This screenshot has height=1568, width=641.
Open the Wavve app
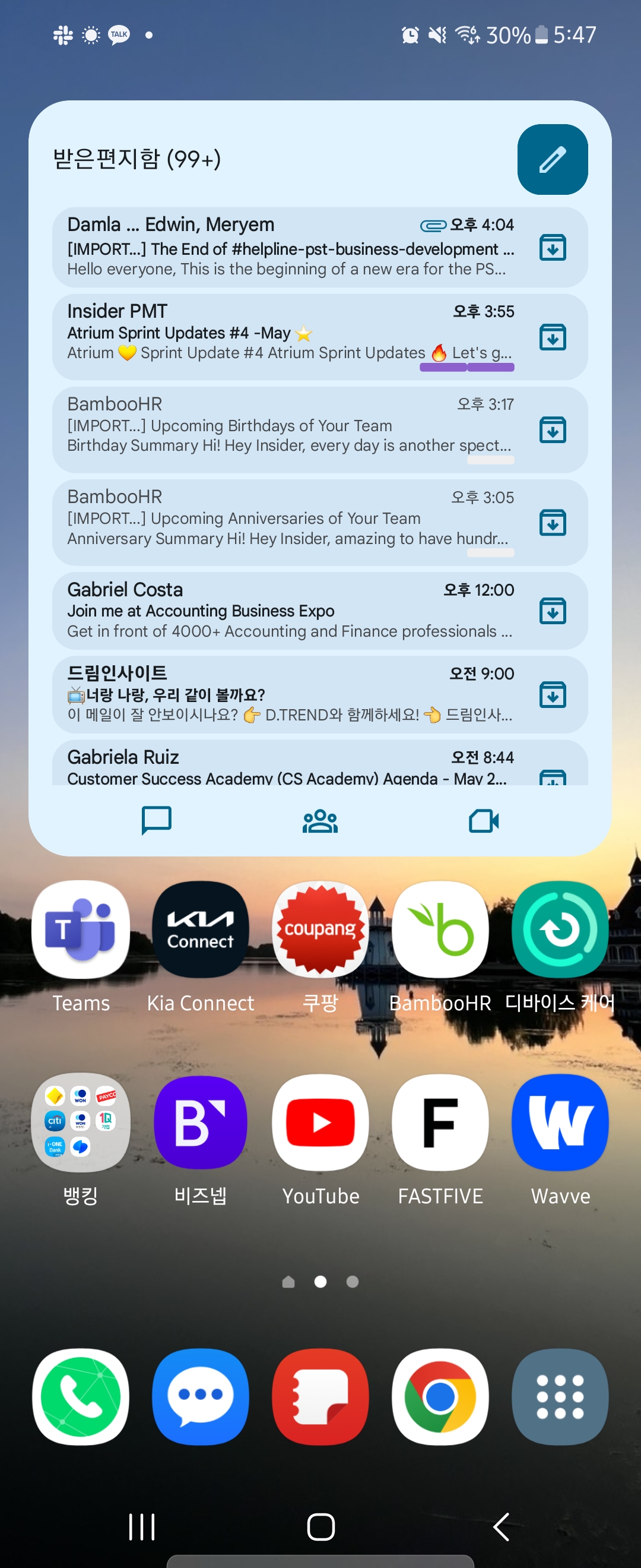point(560,1122)
